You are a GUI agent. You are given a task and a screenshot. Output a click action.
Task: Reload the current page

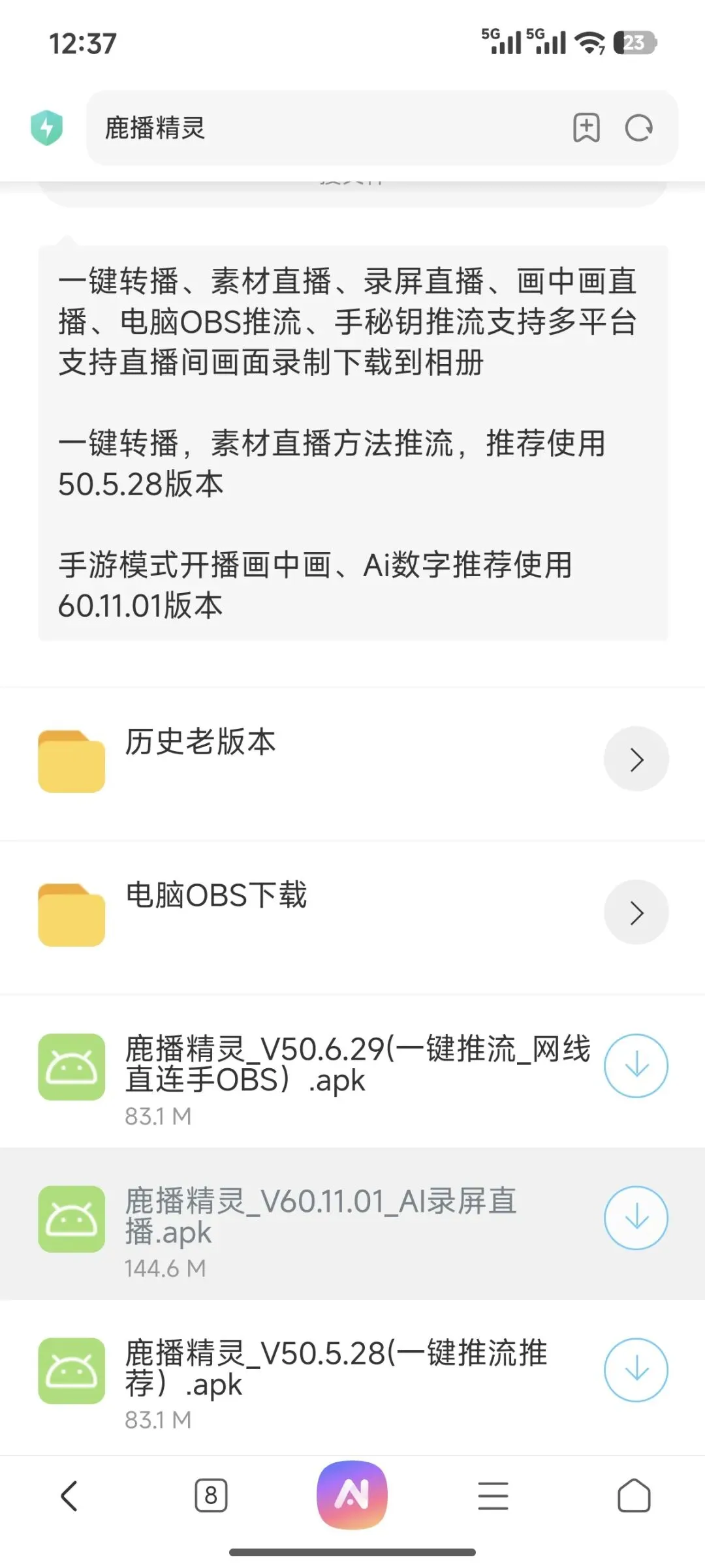pyautogui.click(x=638, y=128)
